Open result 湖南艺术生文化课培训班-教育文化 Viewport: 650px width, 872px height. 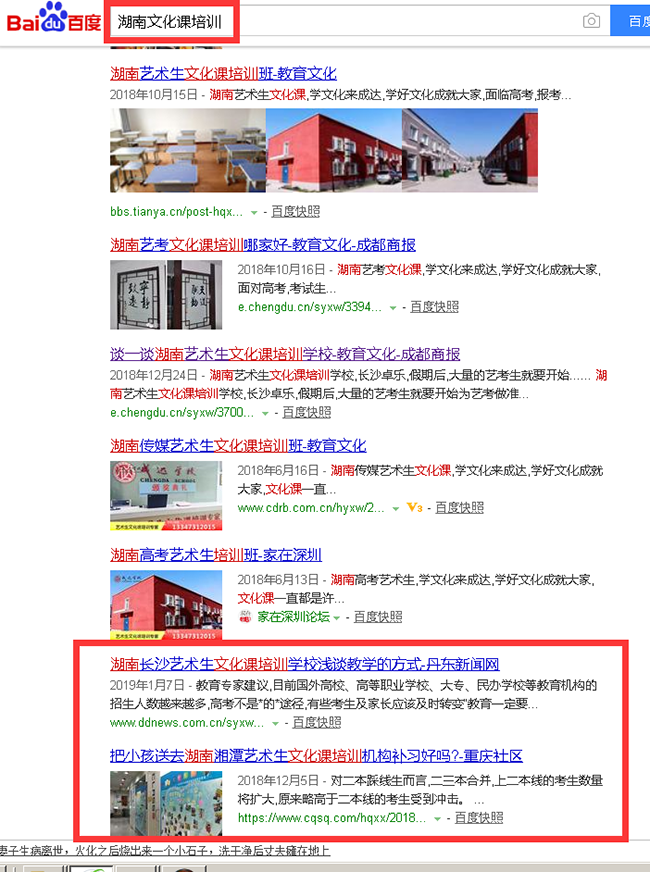coord(223,73)
